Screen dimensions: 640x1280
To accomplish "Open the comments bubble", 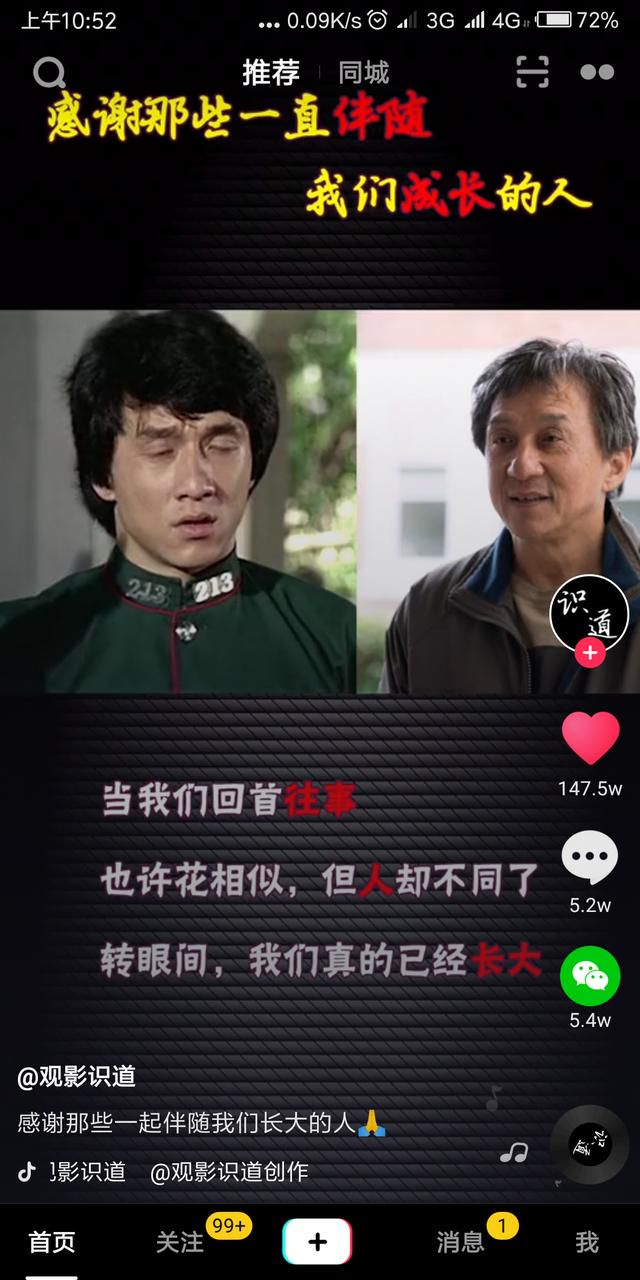I will (x=590, y=857).
